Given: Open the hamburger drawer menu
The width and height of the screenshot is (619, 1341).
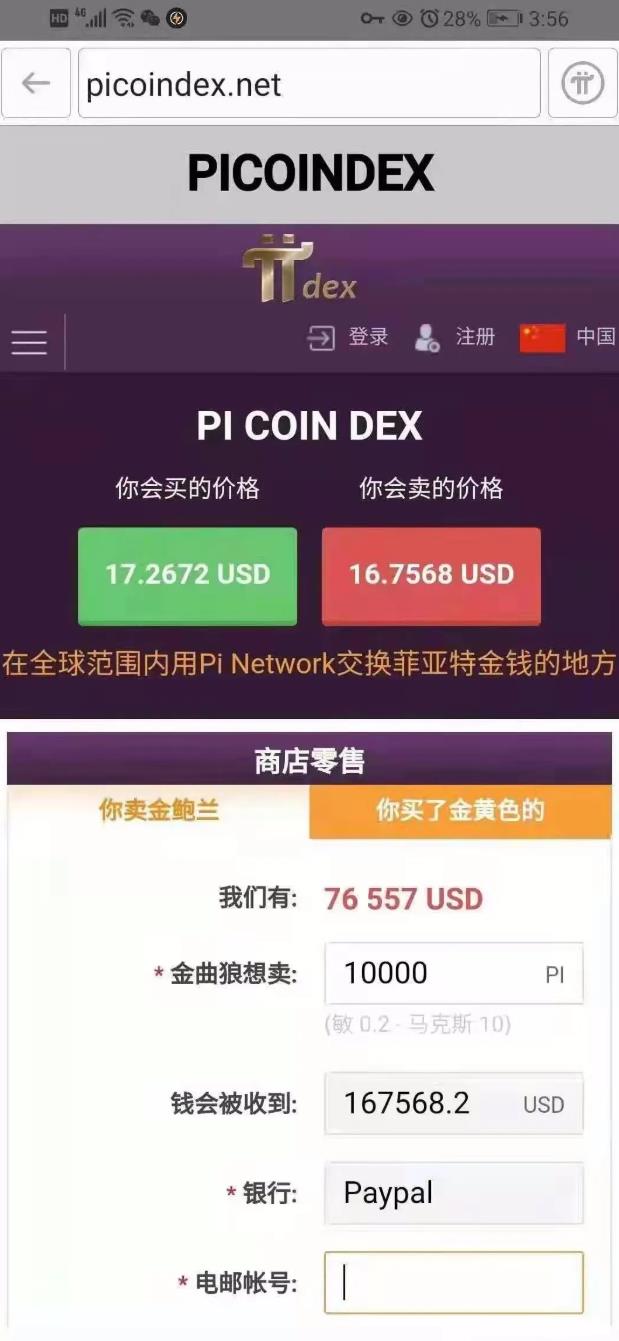Looking at the screenshot, I should coord(30,342).
